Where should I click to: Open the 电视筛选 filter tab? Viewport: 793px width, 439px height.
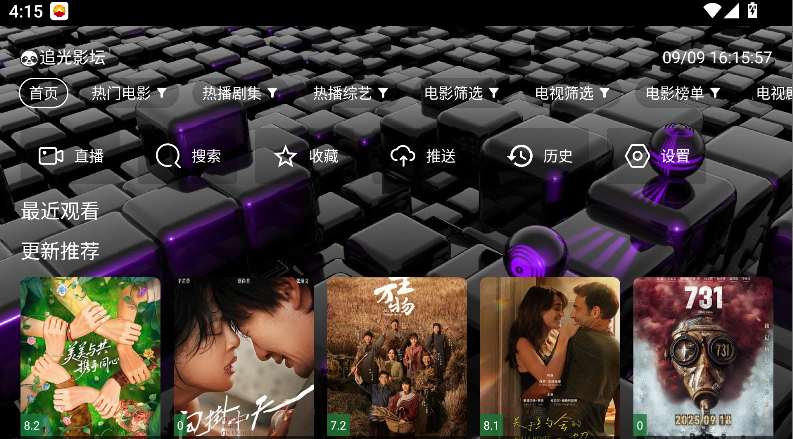[572, 93]
